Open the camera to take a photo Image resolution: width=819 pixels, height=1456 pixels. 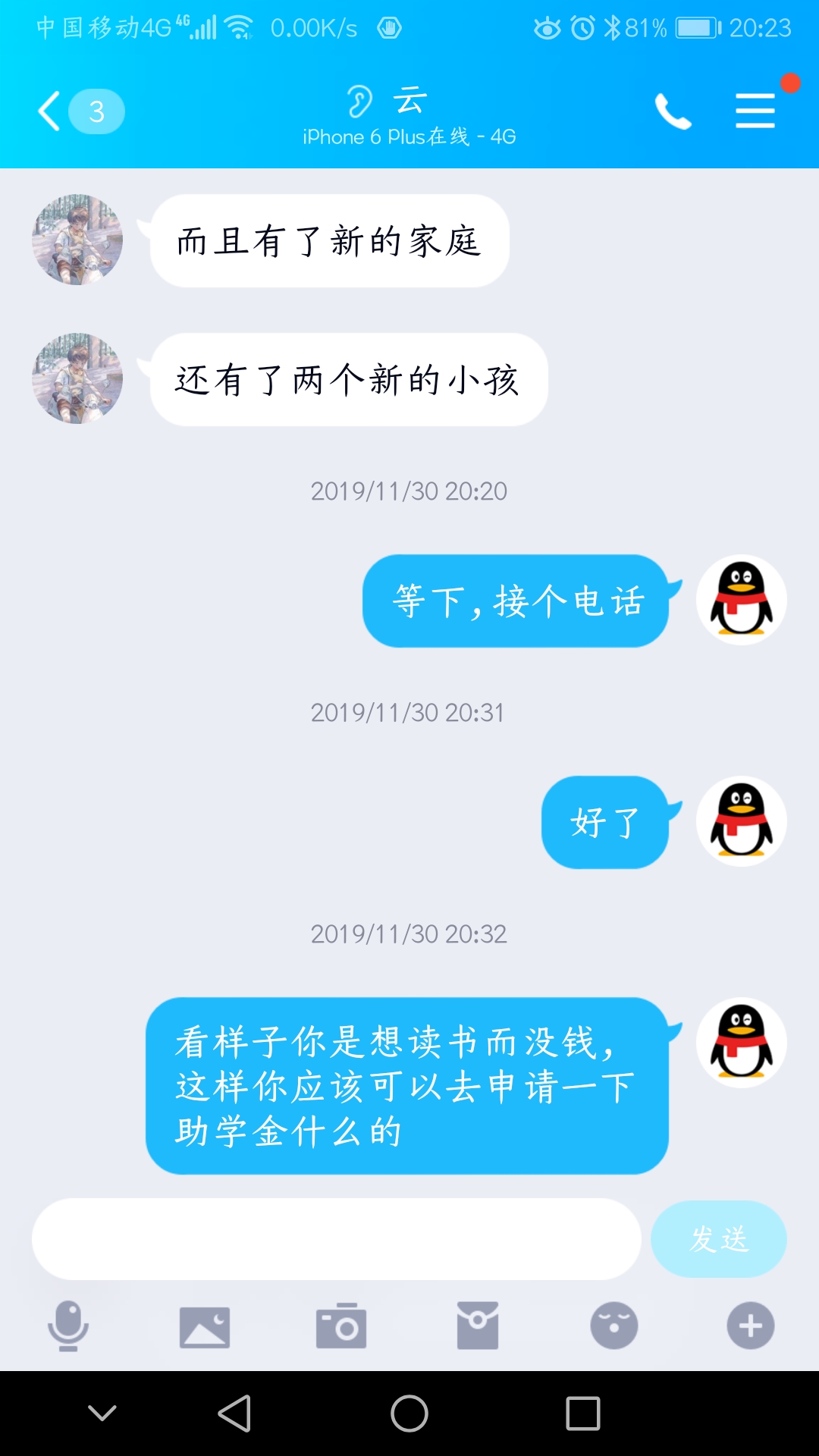[341, 1326]
